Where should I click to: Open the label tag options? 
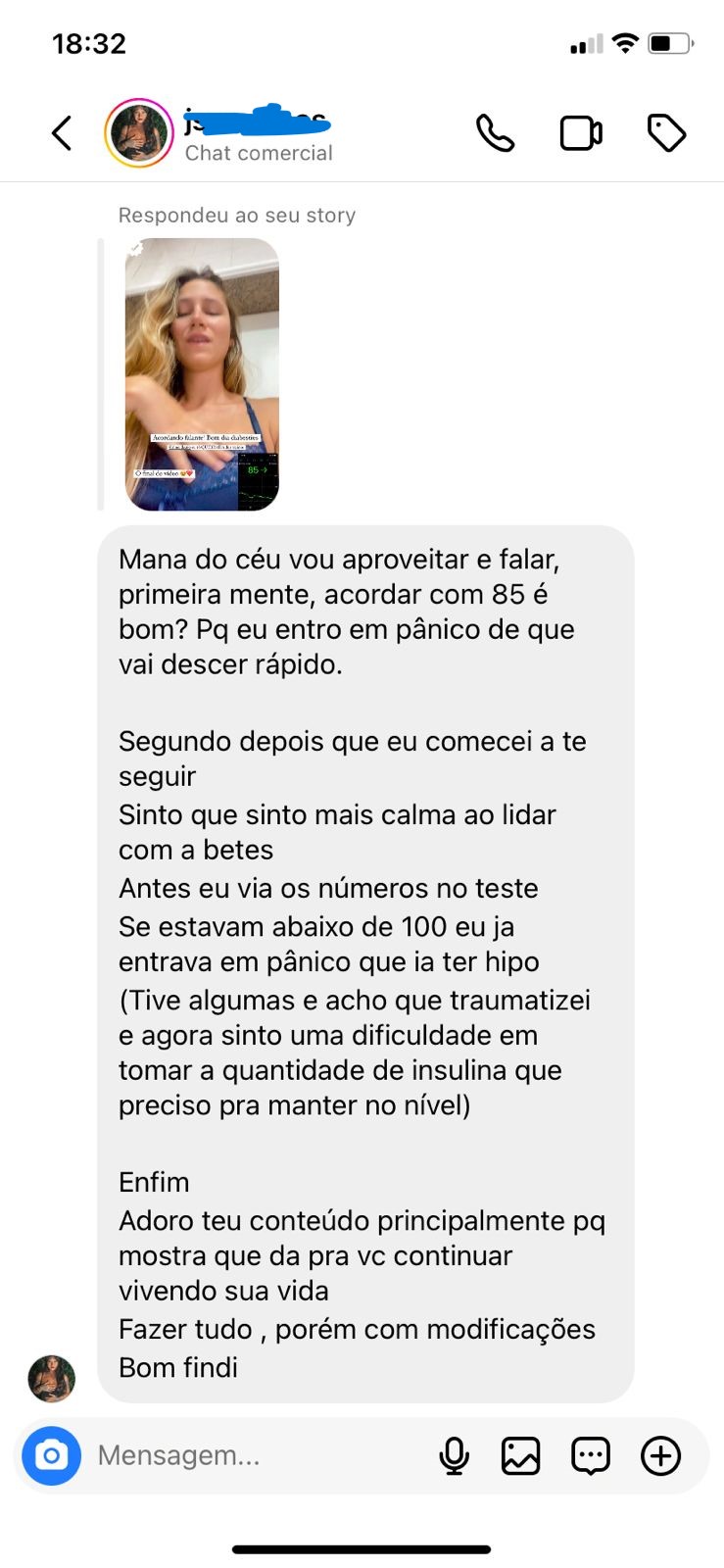point(666,133)
